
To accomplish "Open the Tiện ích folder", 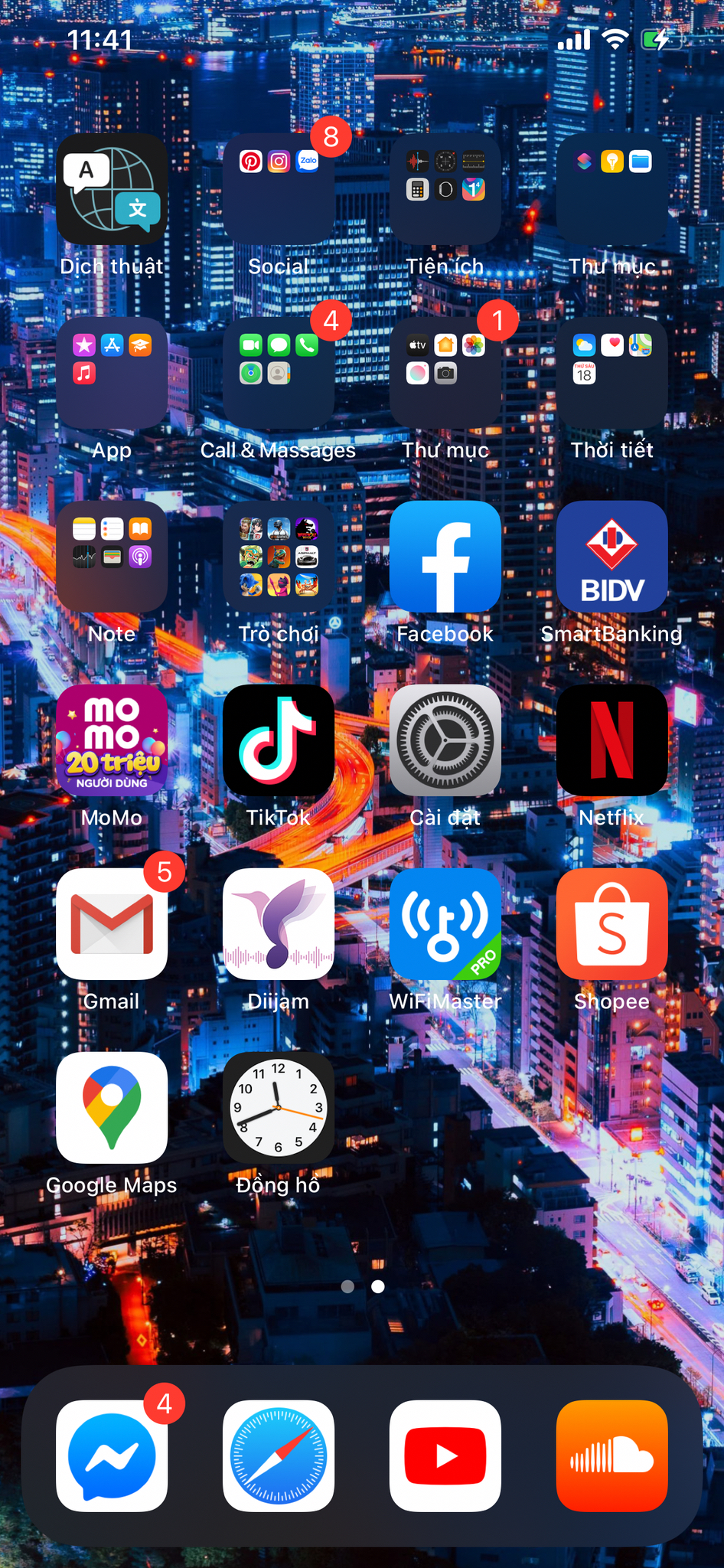I will pyautogui.click(x=445, y=189).
